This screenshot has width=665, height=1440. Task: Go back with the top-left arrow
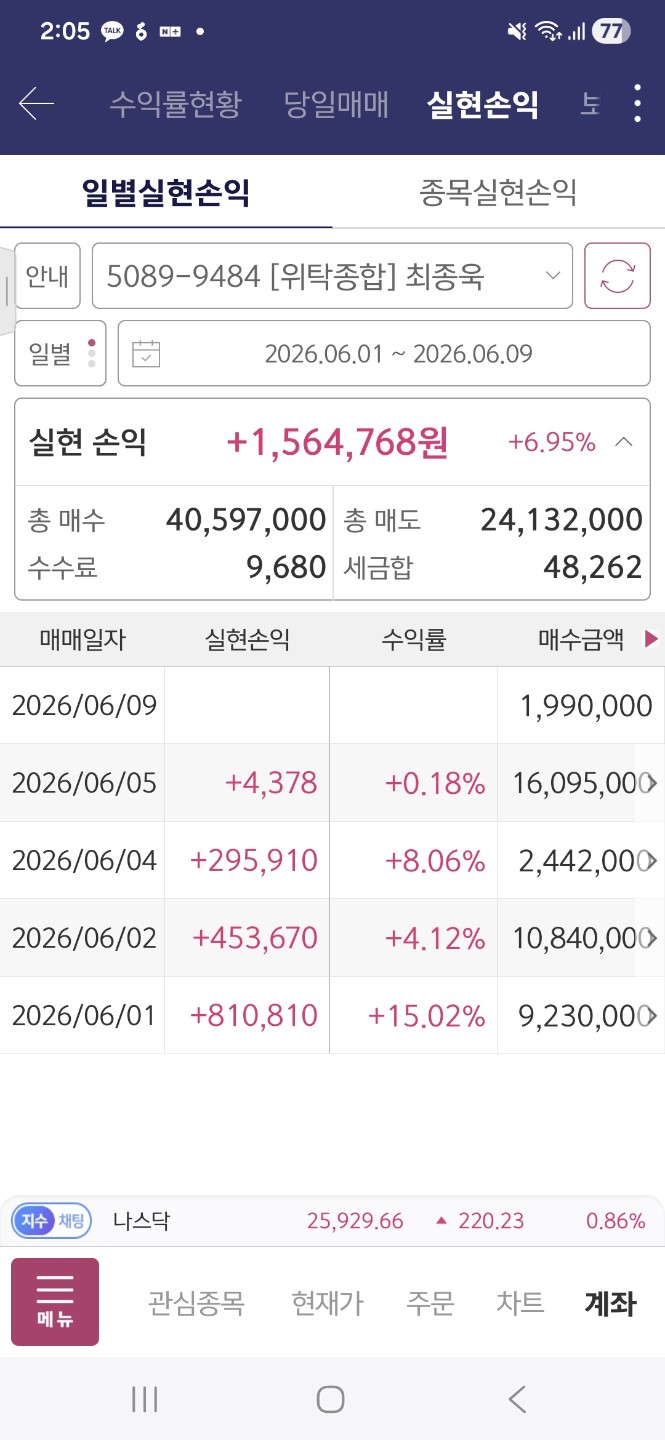(x=36, y=104)
